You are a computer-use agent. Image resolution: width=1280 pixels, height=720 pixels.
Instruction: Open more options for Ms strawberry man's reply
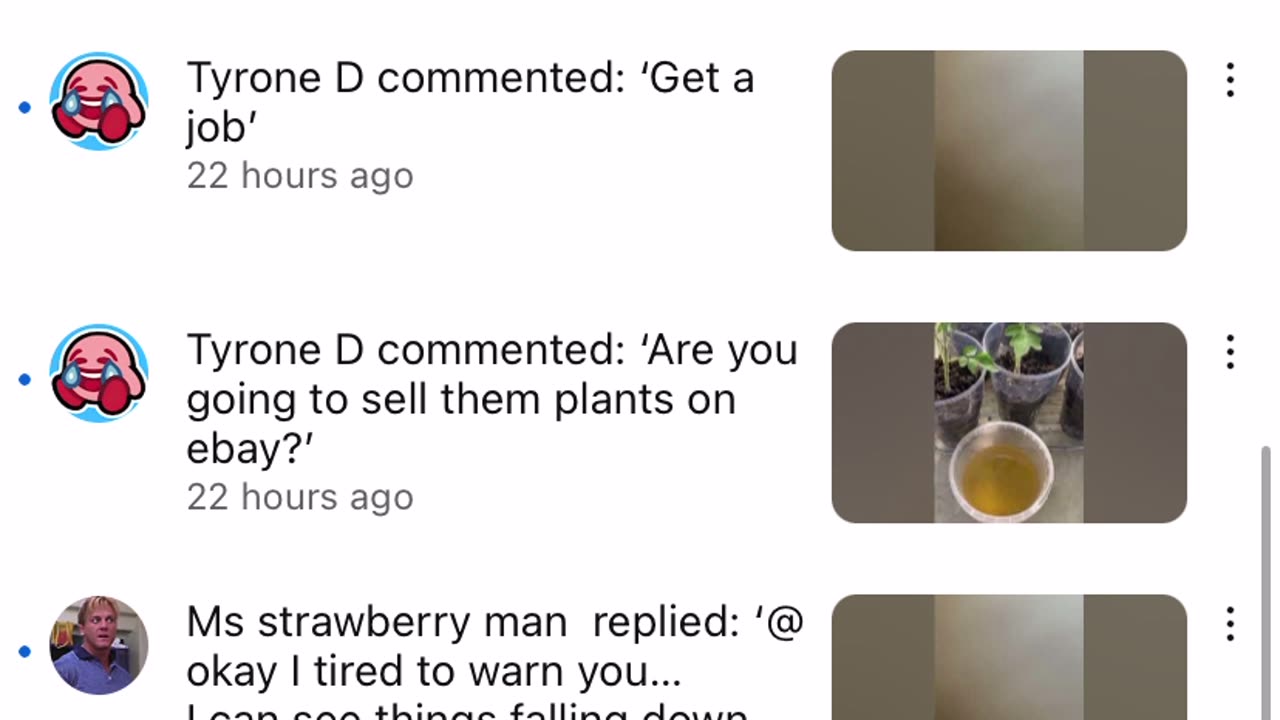[1230, 624]
